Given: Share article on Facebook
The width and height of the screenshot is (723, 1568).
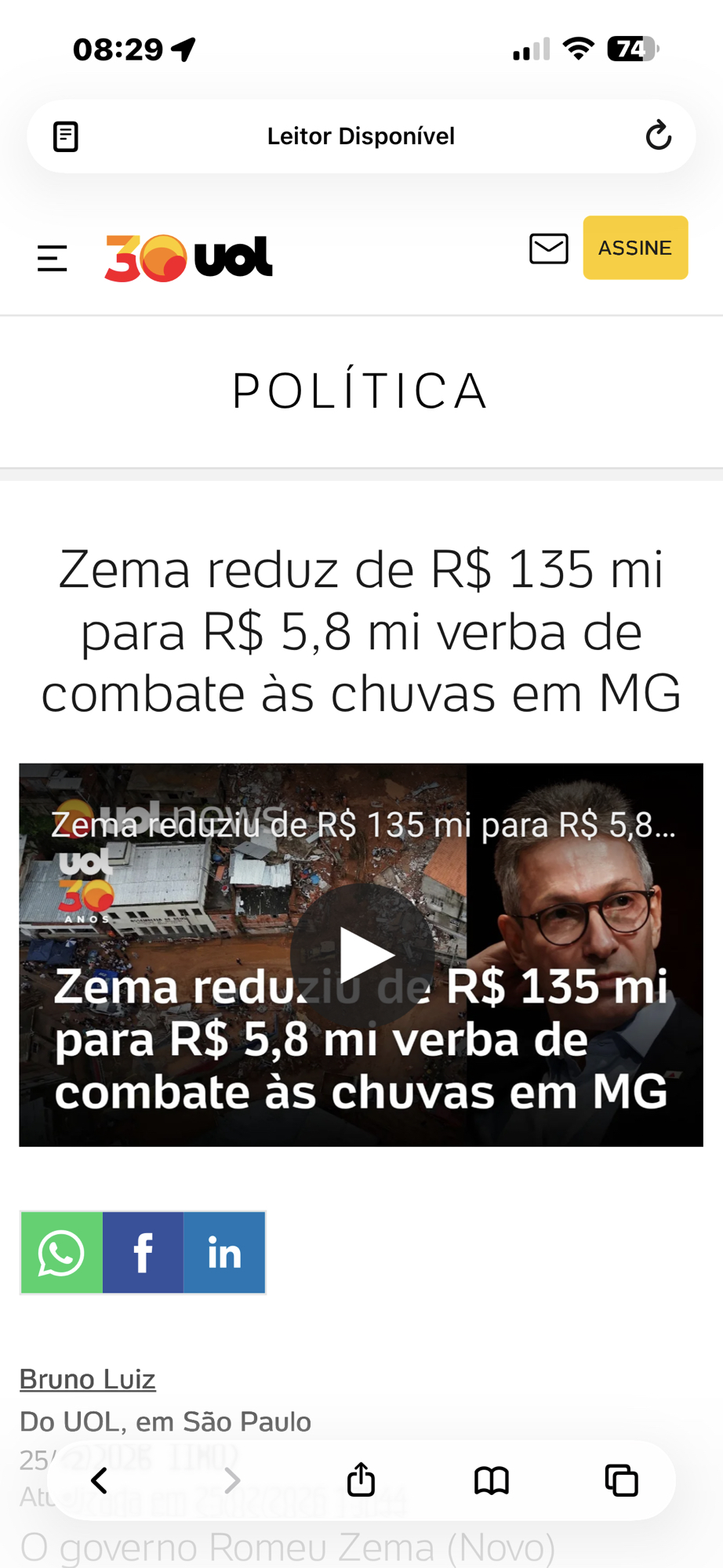Looking at the screenshot, I should (143, 1252).
